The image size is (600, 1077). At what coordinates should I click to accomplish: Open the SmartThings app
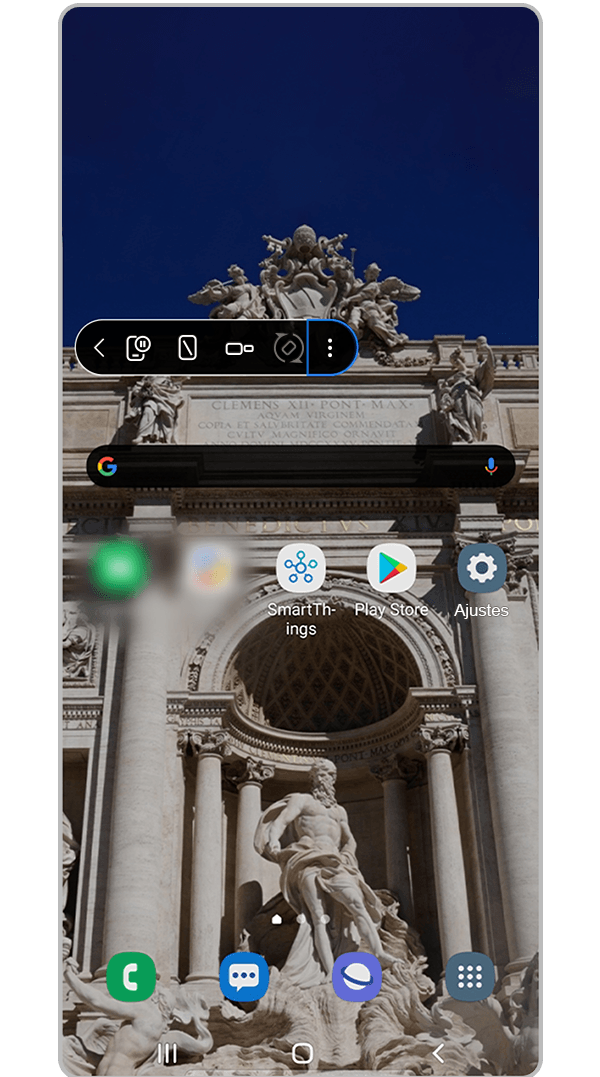click(300, 570)
